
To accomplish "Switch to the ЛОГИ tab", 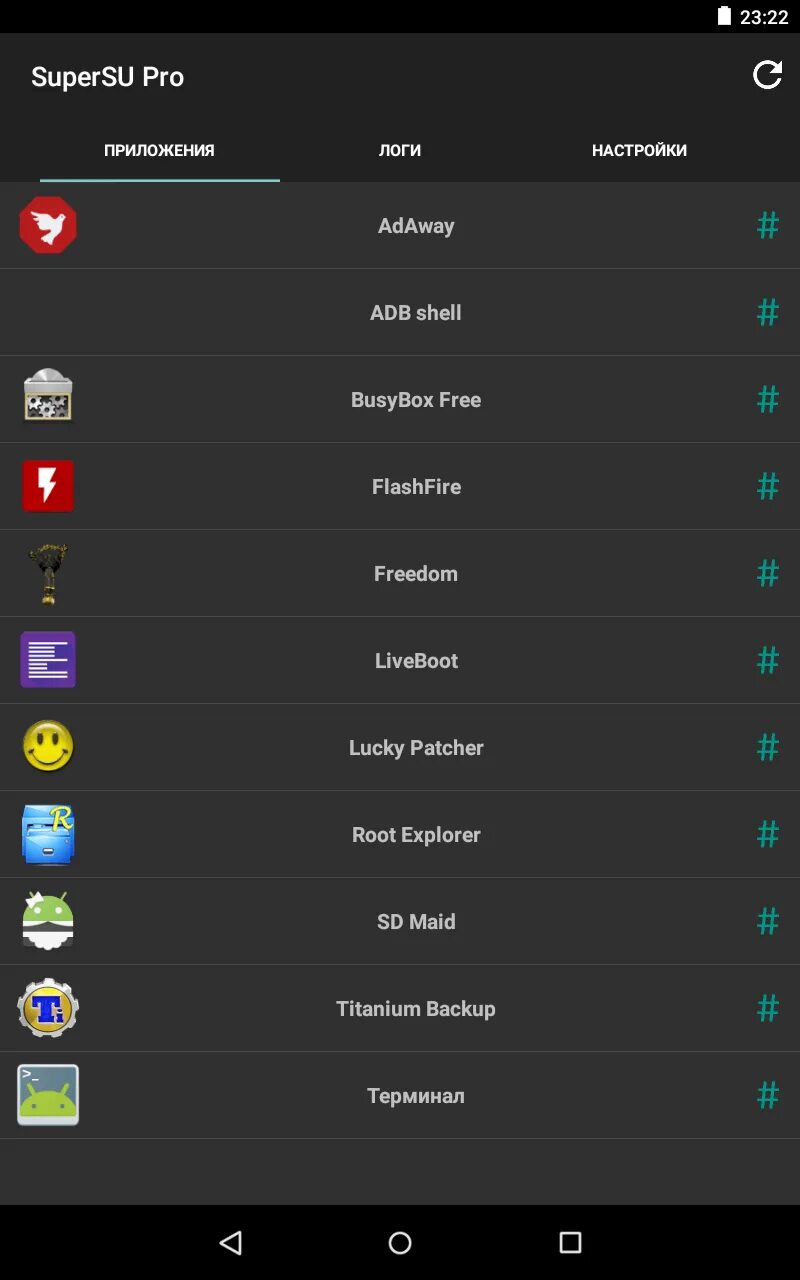I will tap(400, 150).
